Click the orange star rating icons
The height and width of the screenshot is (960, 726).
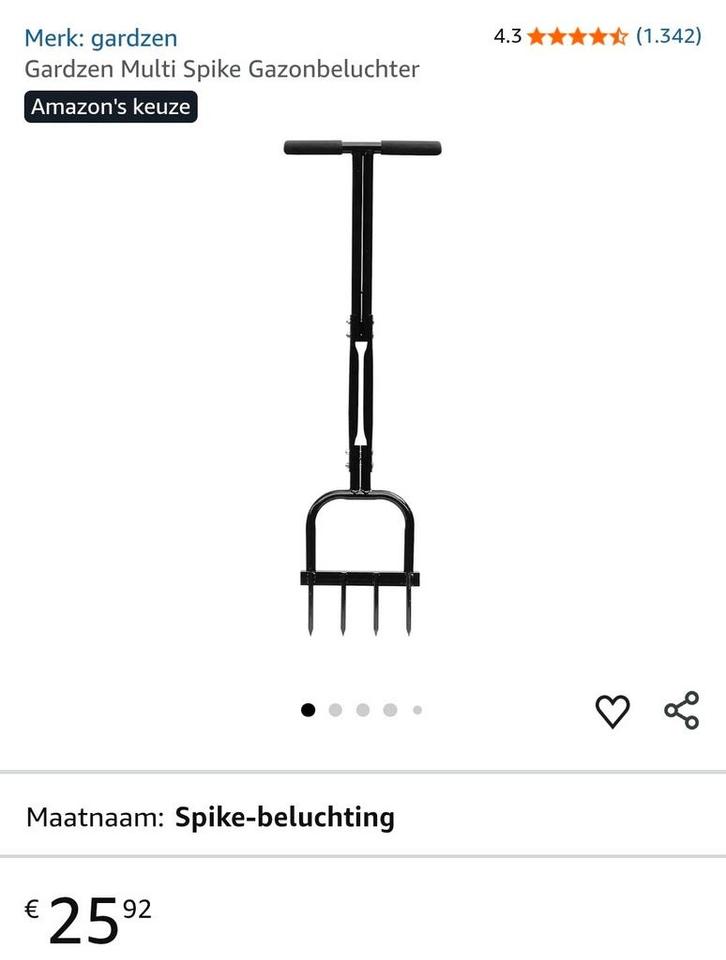[578, 38]
